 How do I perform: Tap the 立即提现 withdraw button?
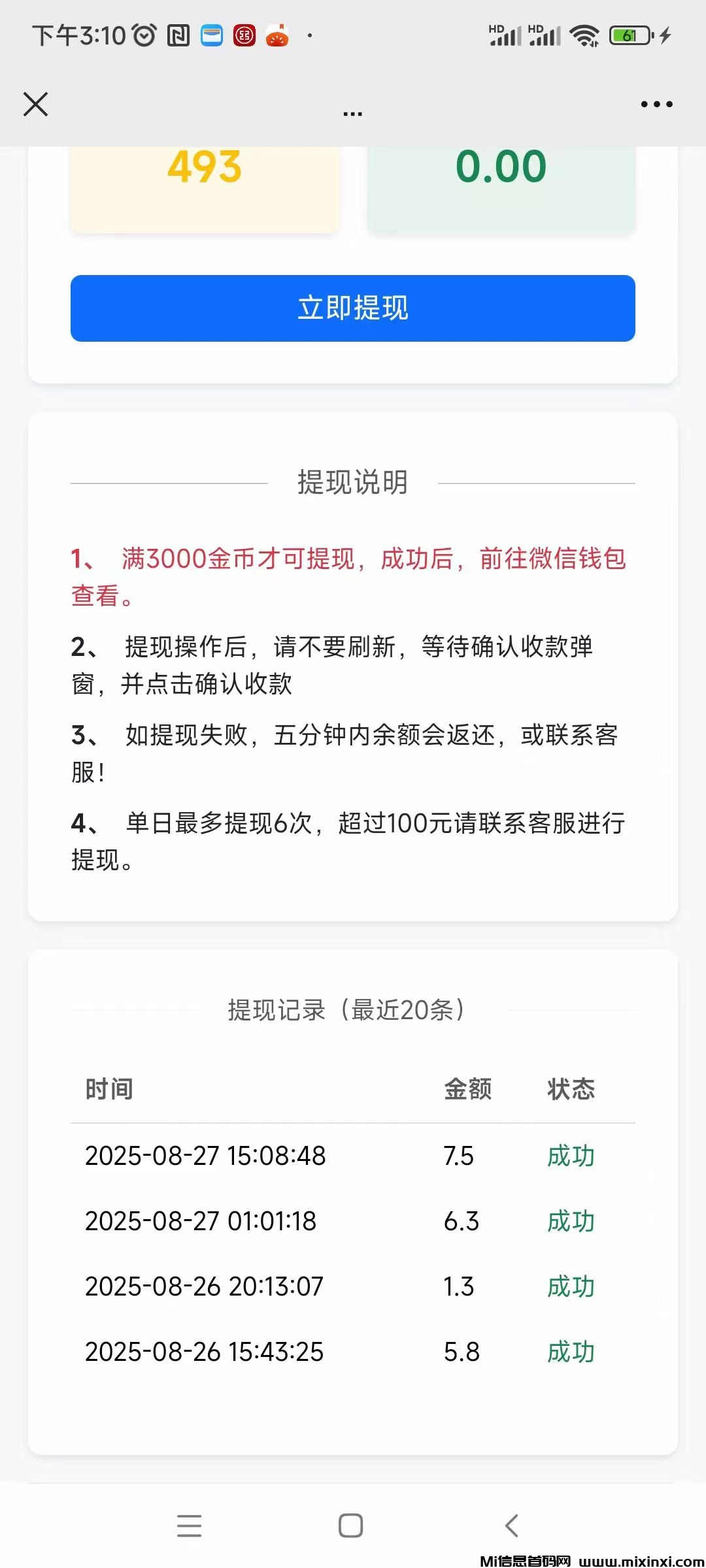pos(352,308)
